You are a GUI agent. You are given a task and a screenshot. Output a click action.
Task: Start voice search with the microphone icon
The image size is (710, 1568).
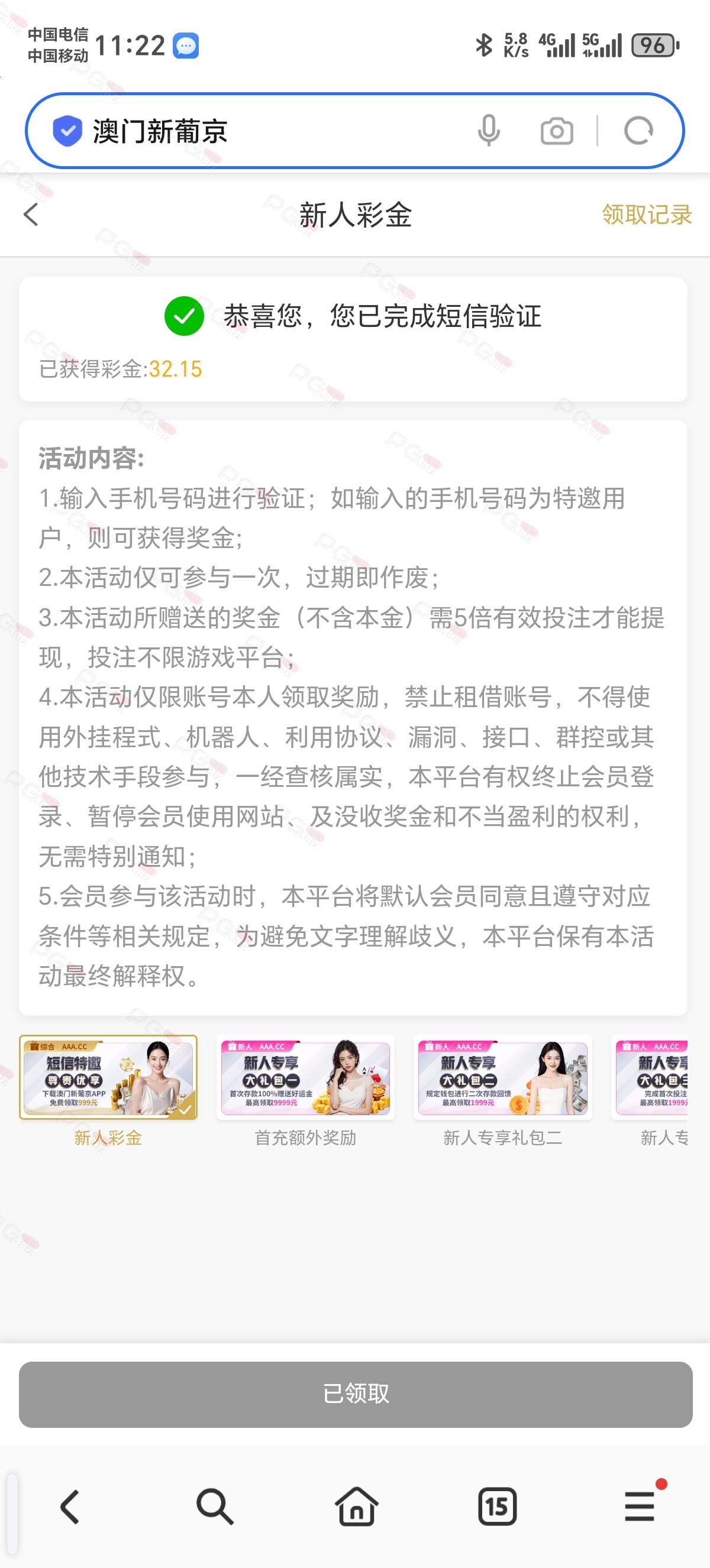(488, 131)
